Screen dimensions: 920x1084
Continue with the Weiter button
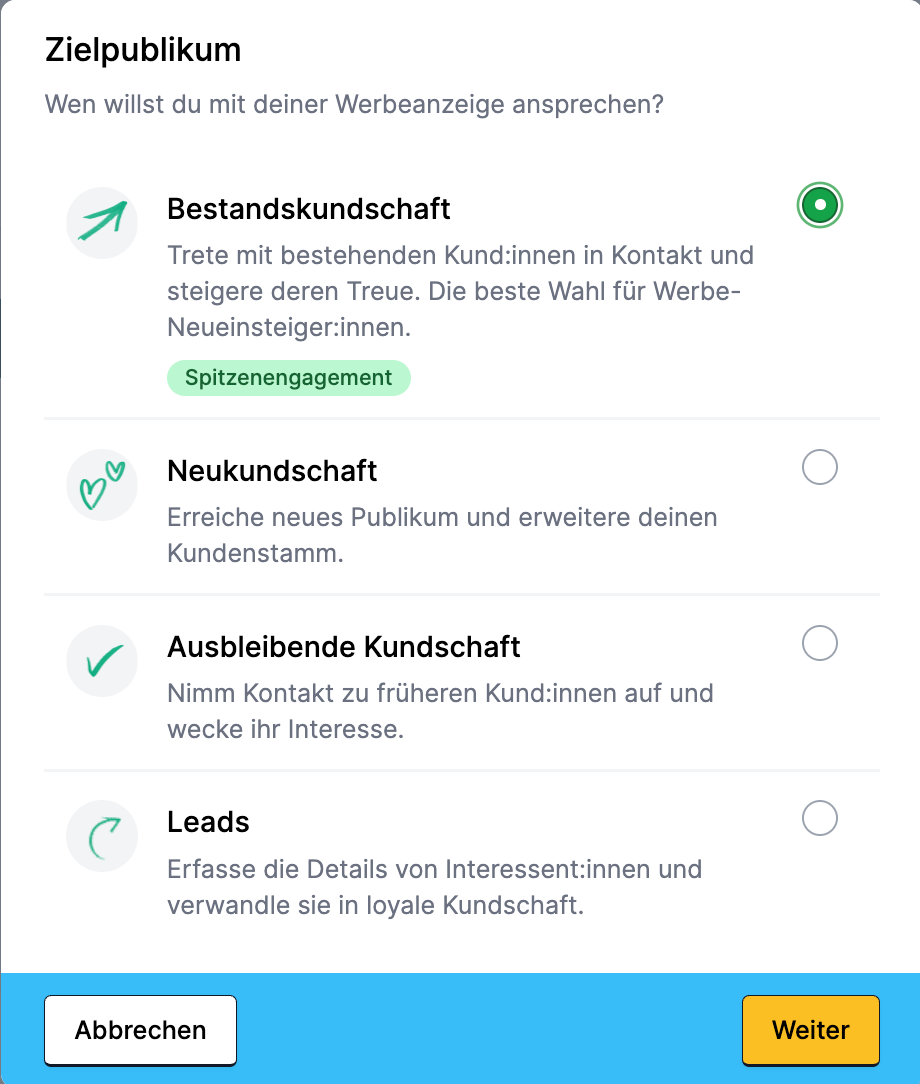click(x=810, y=1030)
